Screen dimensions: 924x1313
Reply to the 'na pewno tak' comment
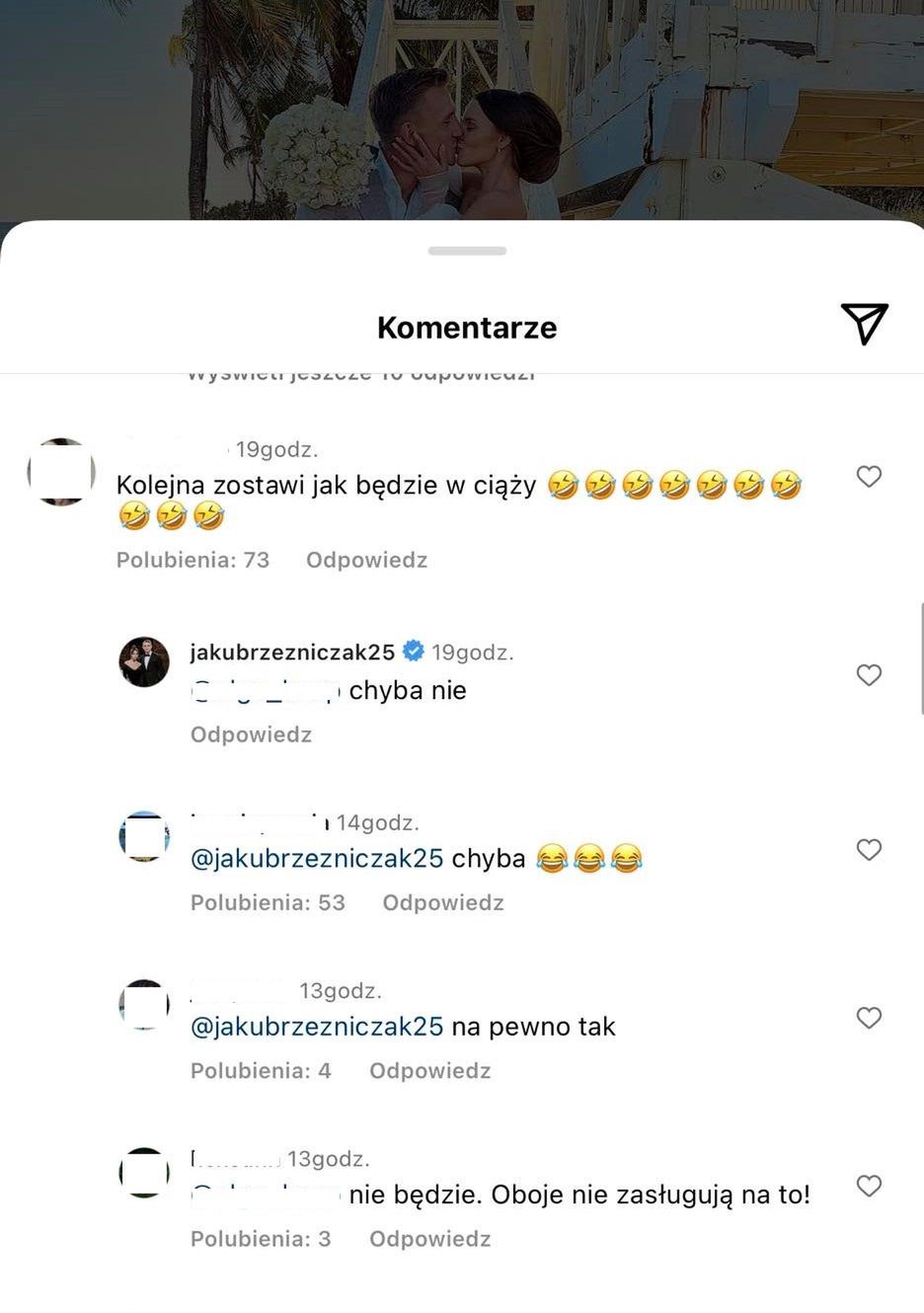tap(429, 1071)
